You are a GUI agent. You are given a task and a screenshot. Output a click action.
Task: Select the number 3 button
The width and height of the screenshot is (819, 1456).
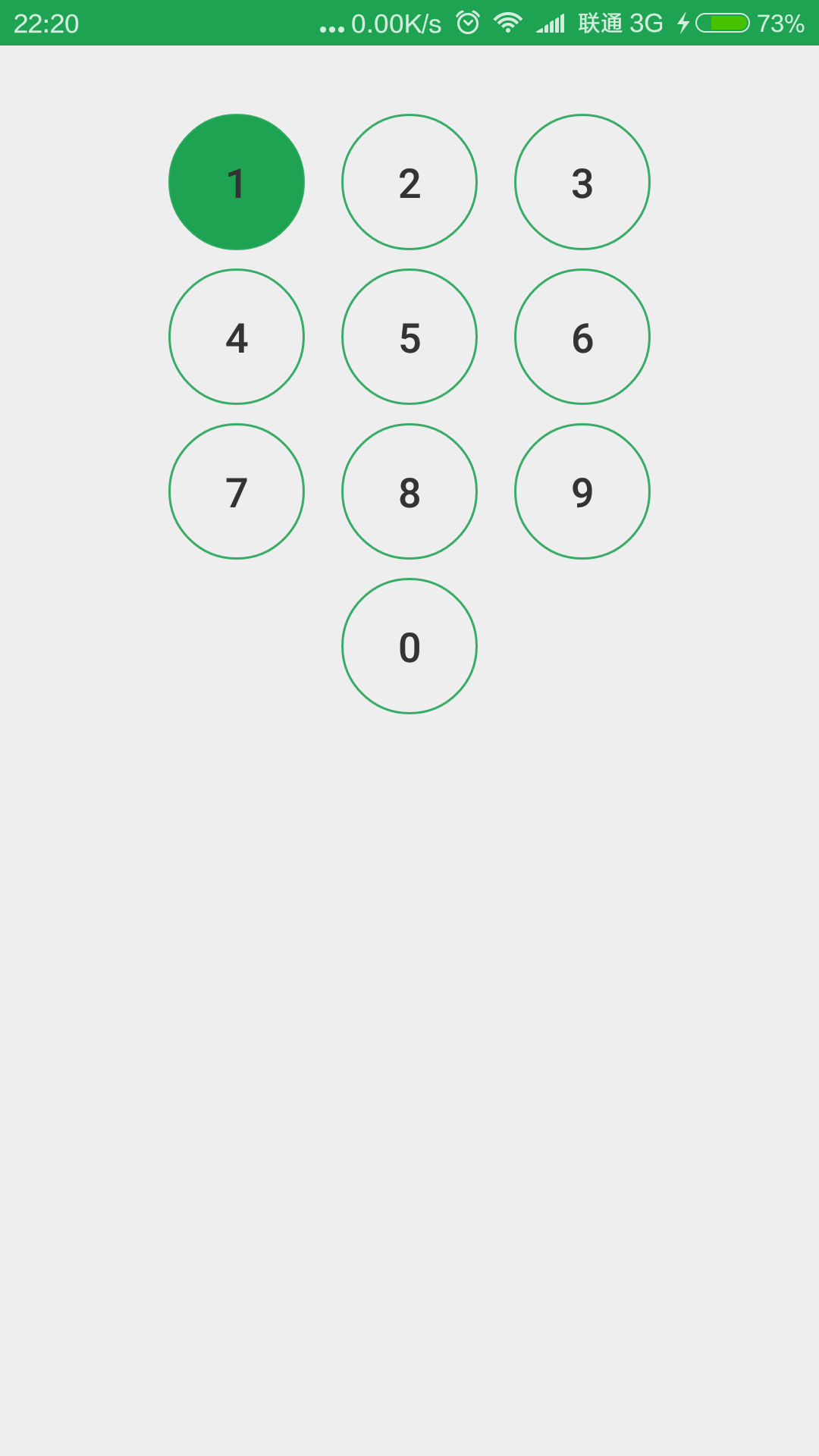(582, 182)
